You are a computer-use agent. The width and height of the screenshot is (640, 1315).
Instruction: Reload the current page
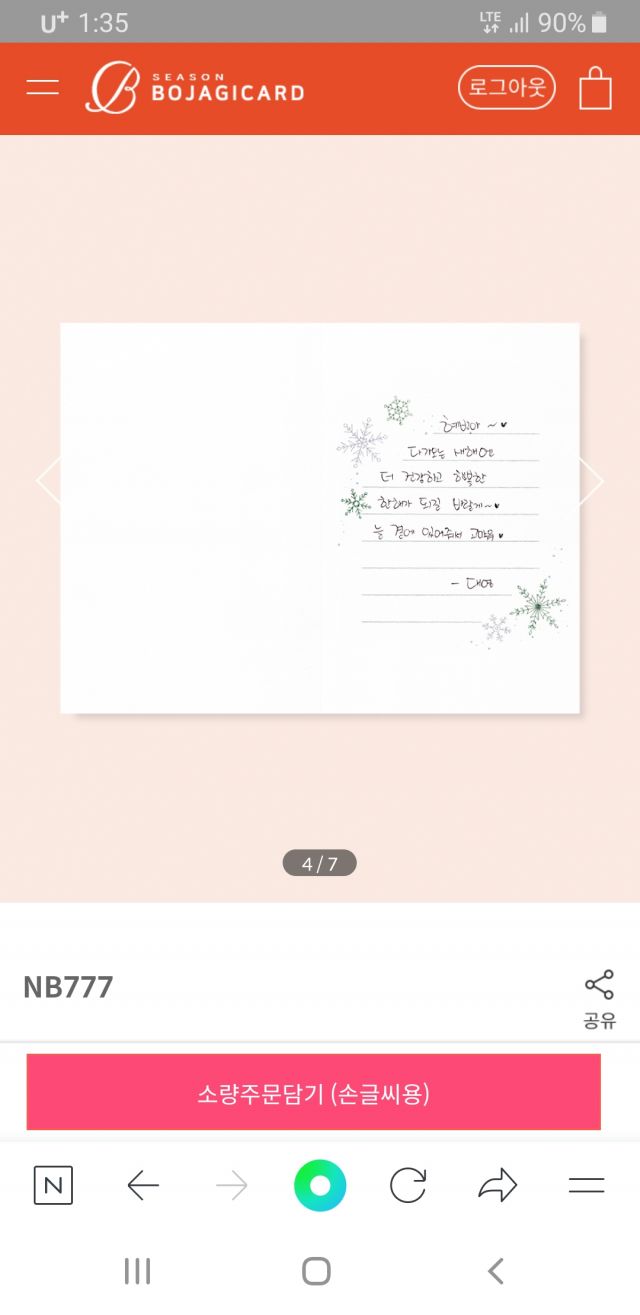408,1186
